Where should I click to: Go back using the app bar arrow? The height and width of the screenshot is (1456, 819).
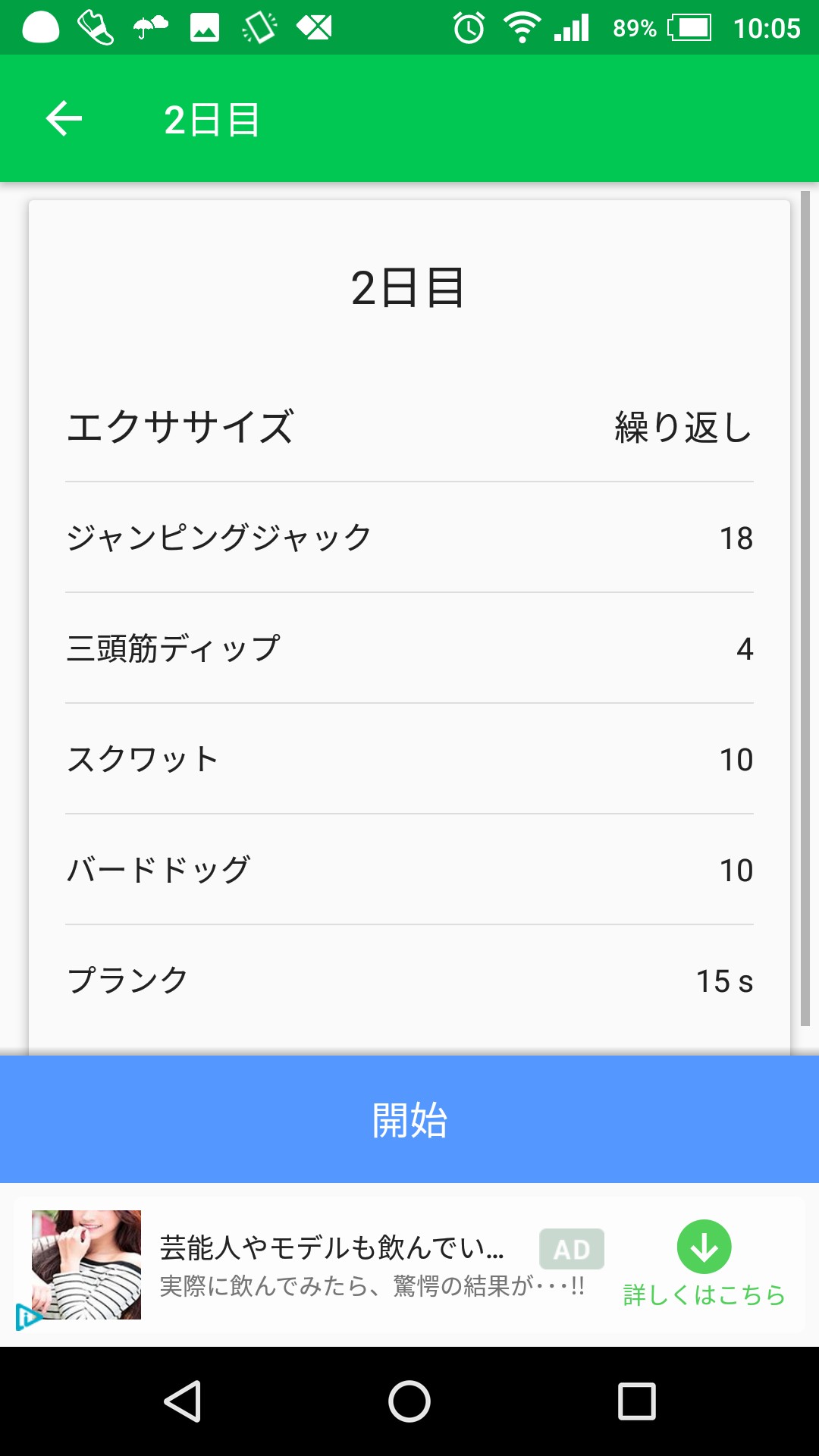pos(64,119)
